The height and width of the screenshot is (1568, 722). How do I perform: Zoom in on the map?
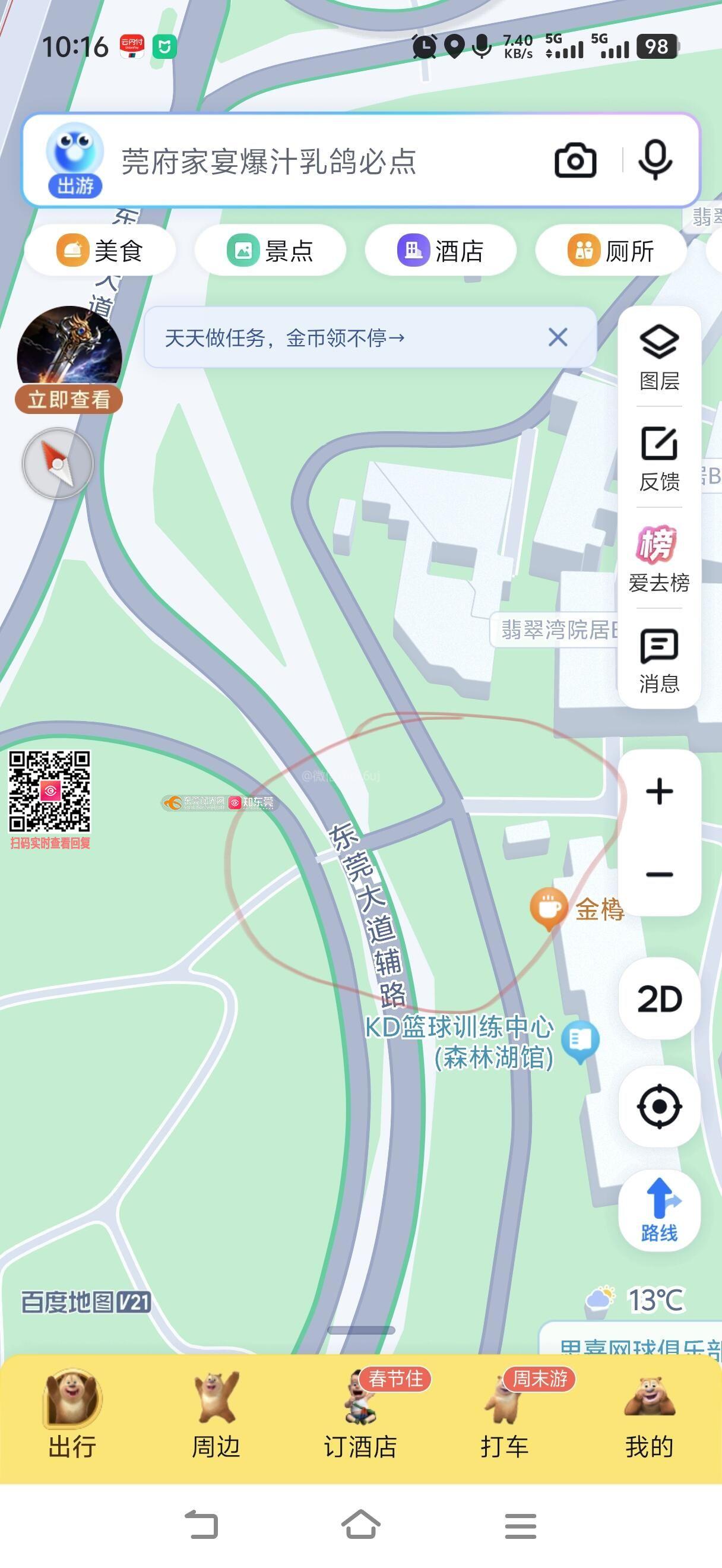[x=659, y=792]
